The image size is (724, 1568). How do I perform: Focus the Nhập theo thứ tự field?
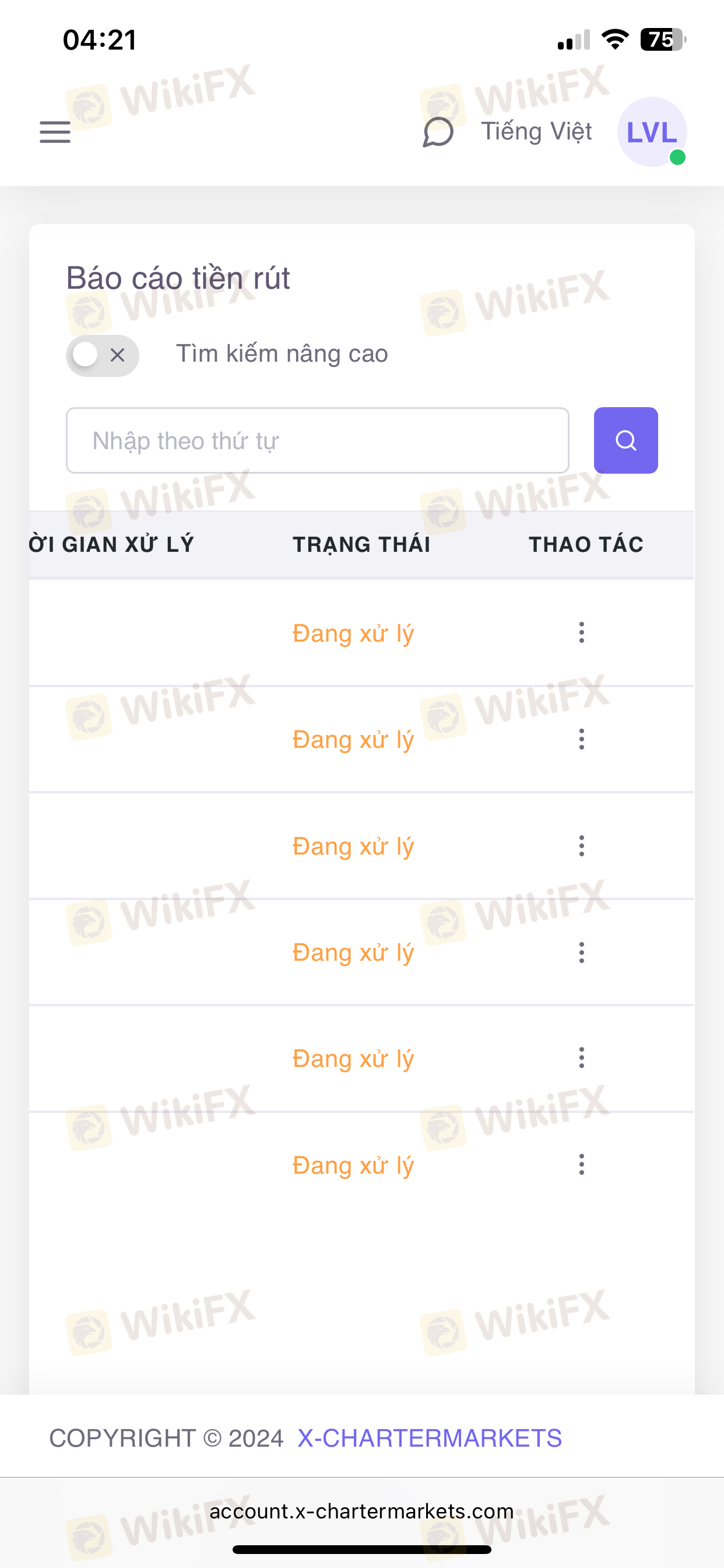317,440
